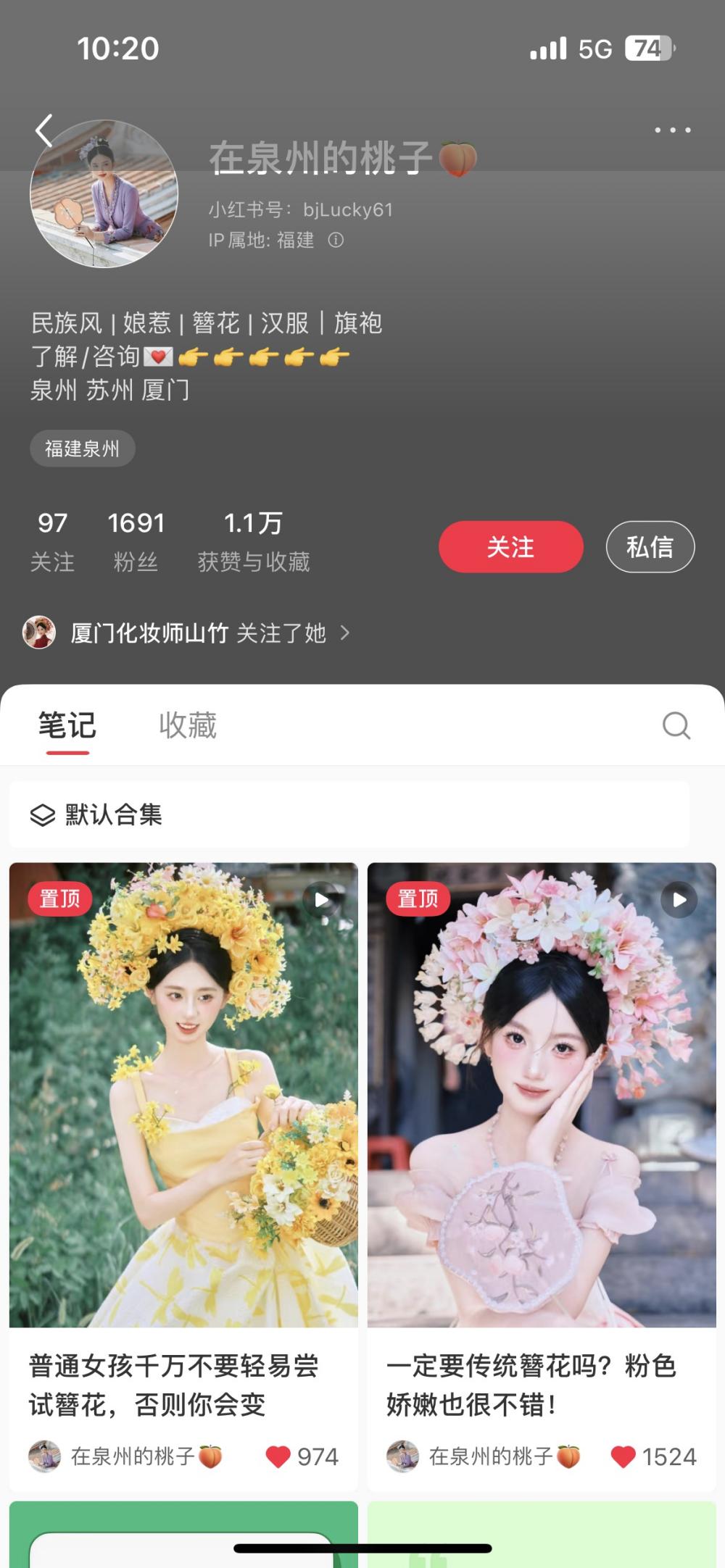Screen dimensions: 725x1568
Task: See 厦门化妆师山竹 关注了她 mutual follower
Action: point(187,633)
